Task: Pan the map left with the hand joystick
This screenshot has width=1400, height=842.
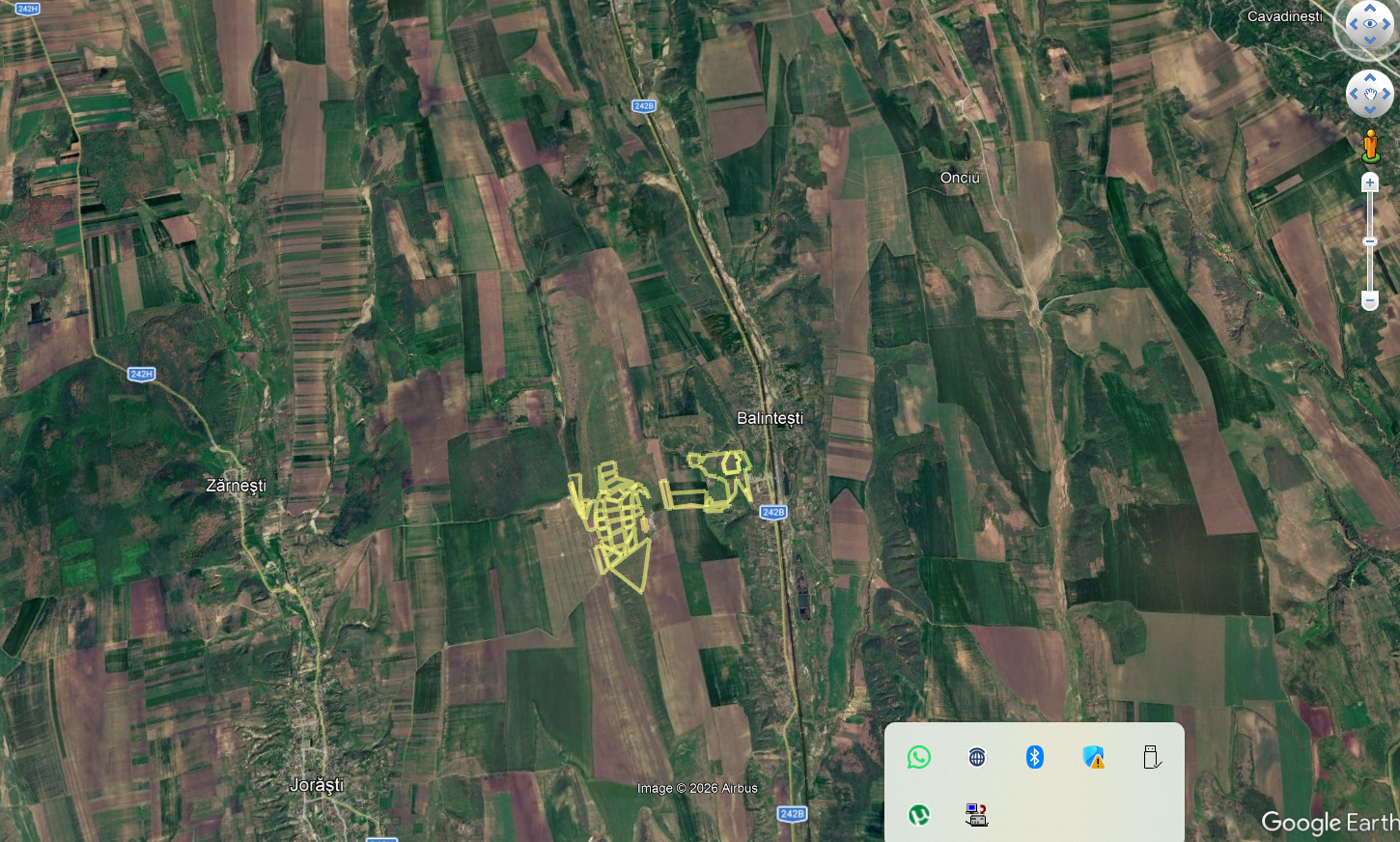Action: coord(1354,94)
